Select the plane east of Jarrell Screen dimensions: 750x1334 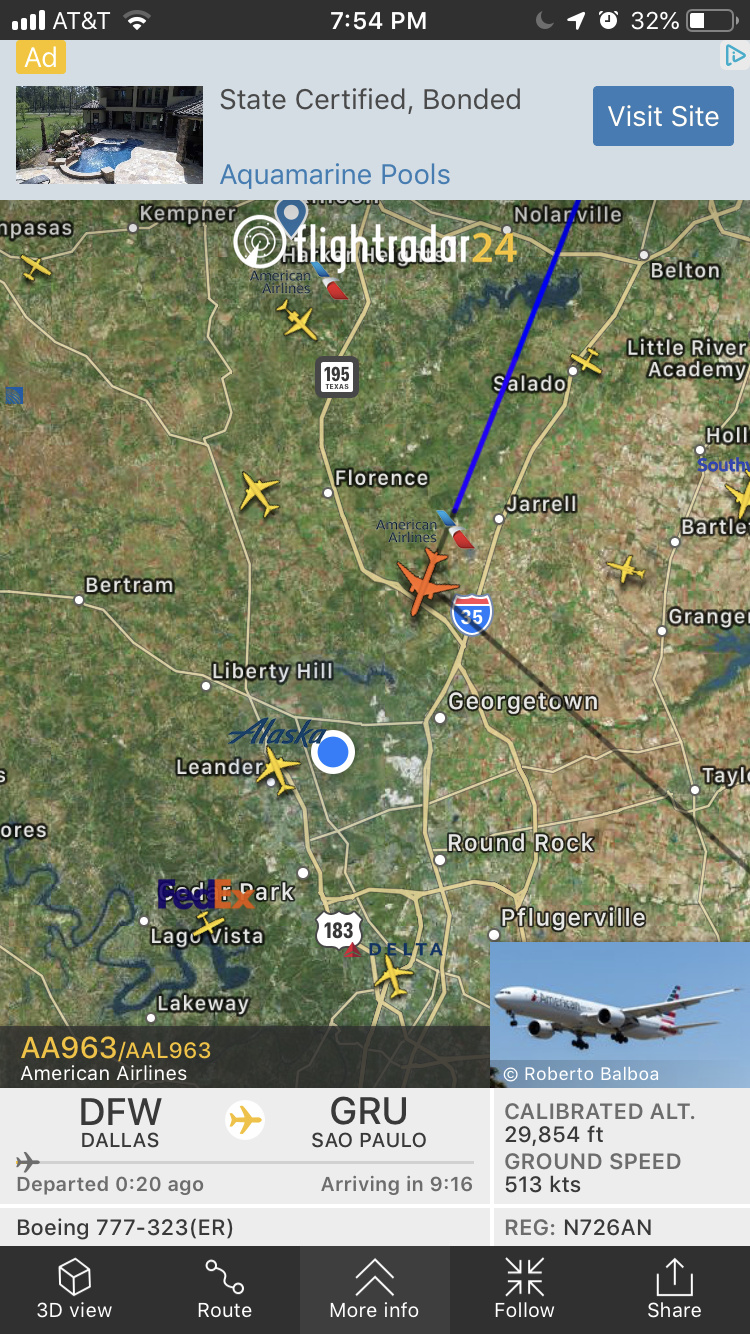tap(626, 570)
